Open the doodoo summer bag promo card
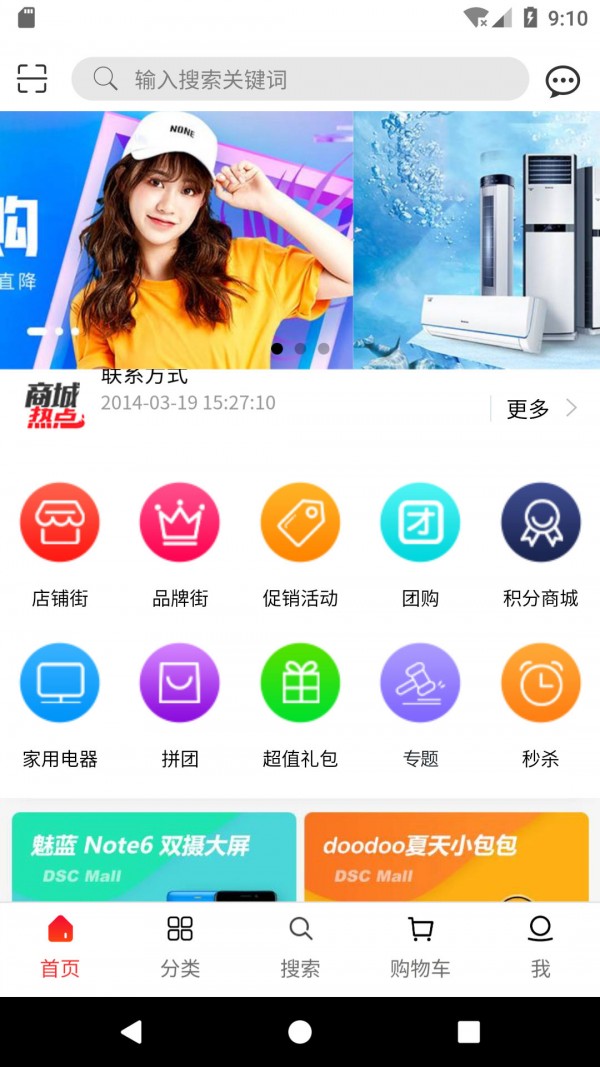Viewport: 600px width, 1067px height. 446,858
